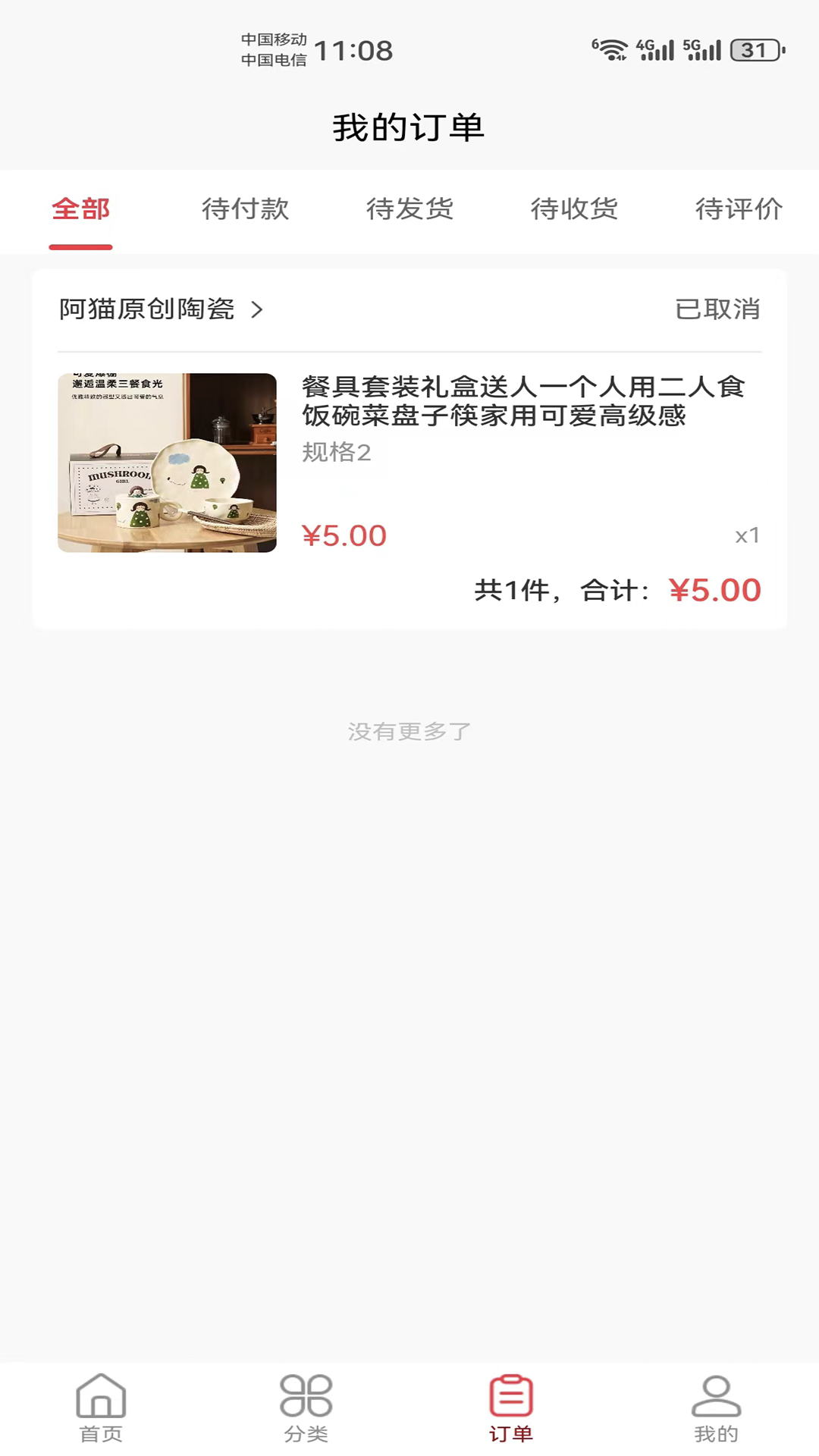Switch to the 待发货 tab
Screen dimensions: 819x1456
pyautogui.click(x=410, y=210)
